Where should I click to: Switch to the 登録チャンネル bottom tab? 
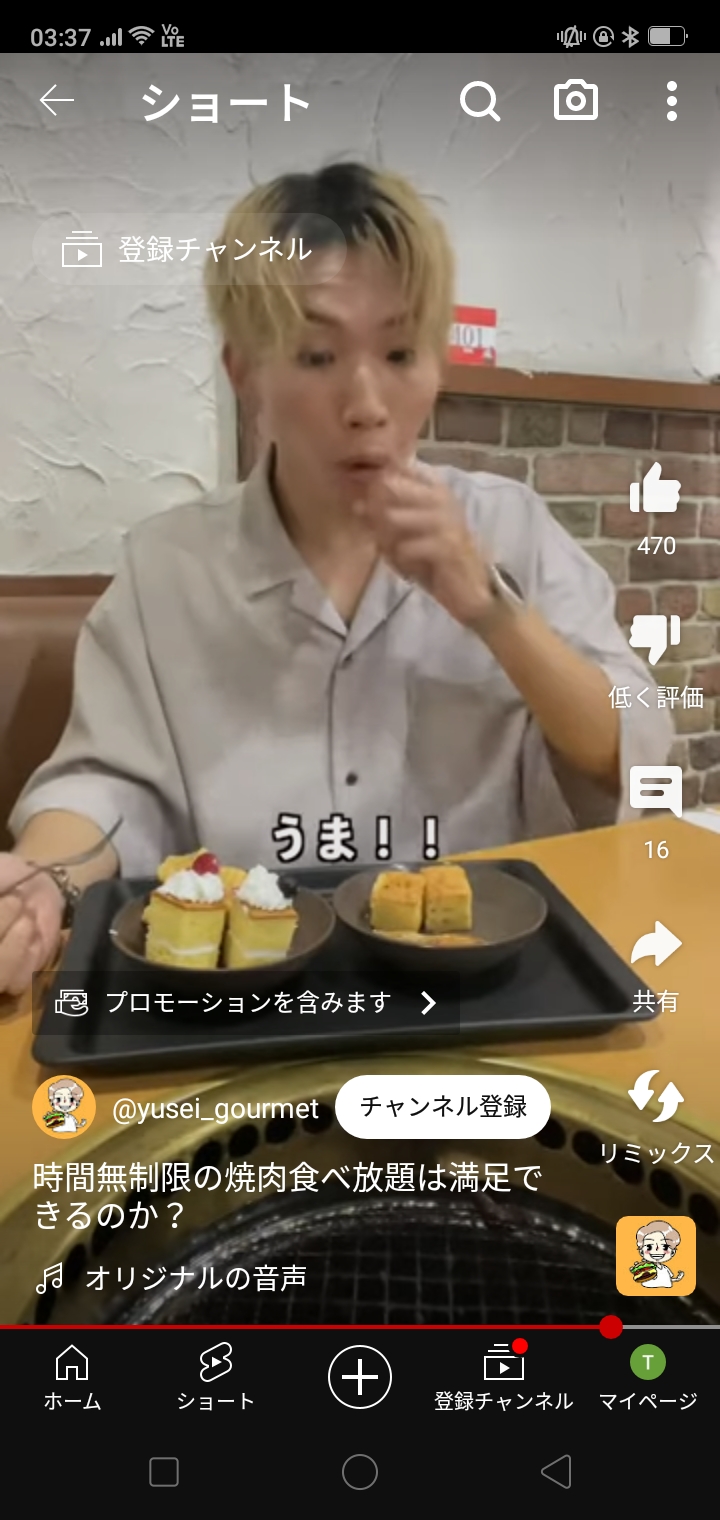pyautogui.click(x=503, y=1378)
